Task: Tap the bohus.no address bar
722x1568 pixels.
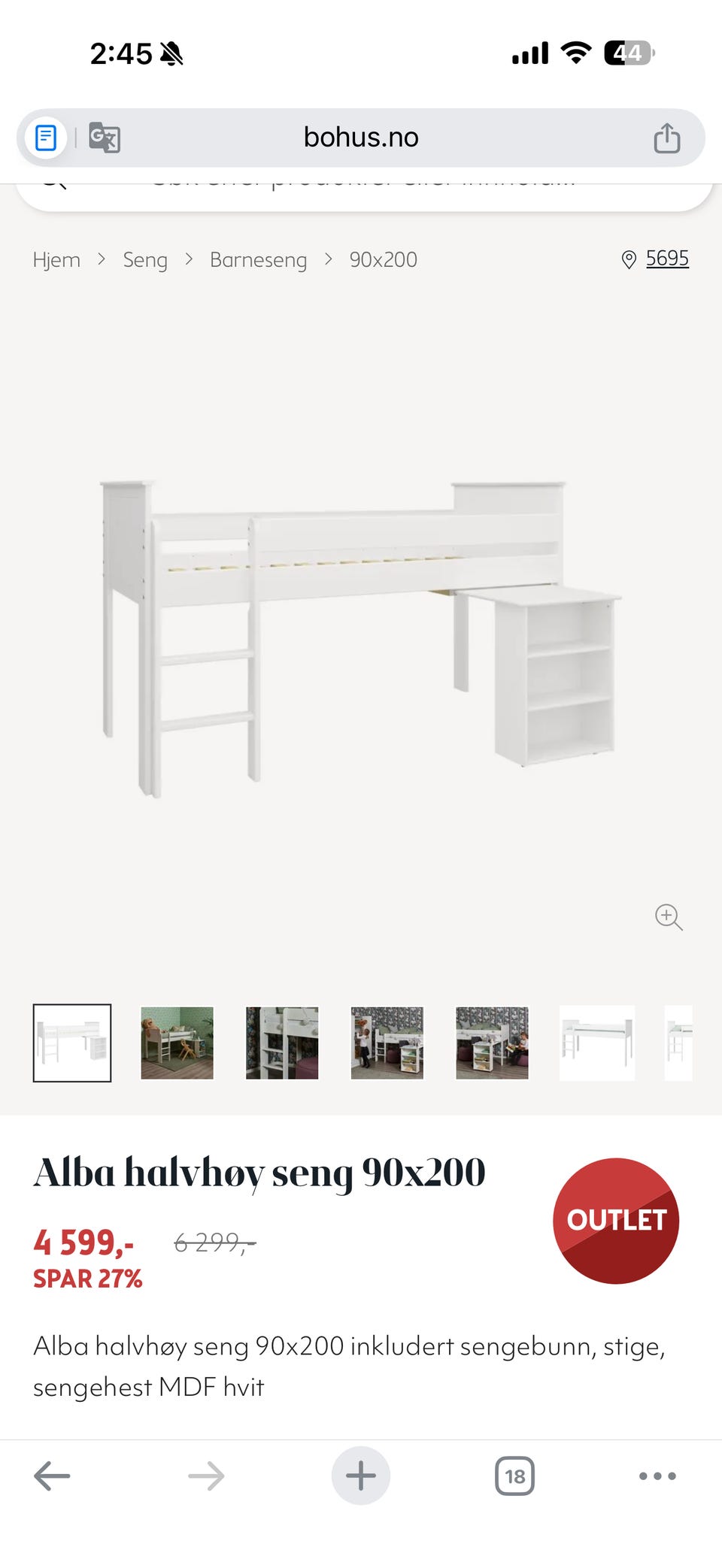Action: (361, 138)
